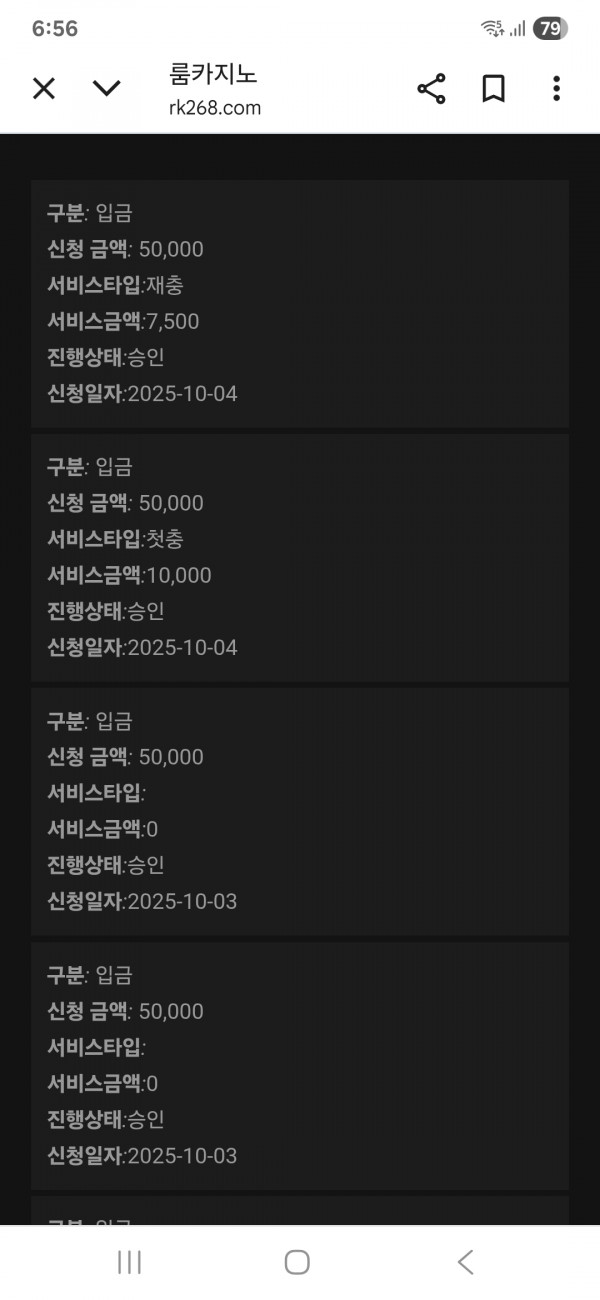Open the recent apps view

(x=130, y=1262)
